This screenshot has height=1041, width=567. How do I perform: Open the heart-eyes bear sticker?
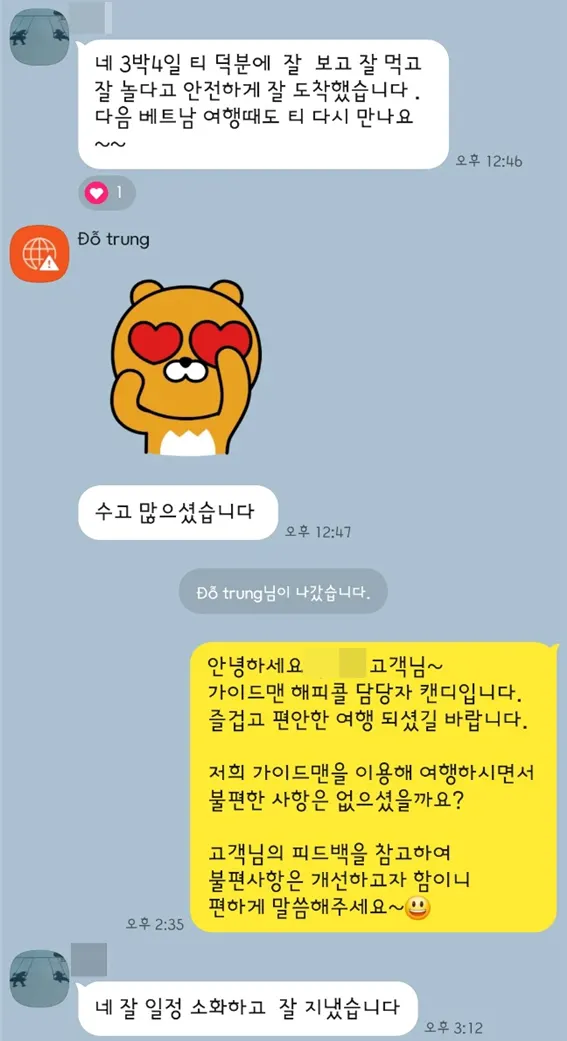181,366
